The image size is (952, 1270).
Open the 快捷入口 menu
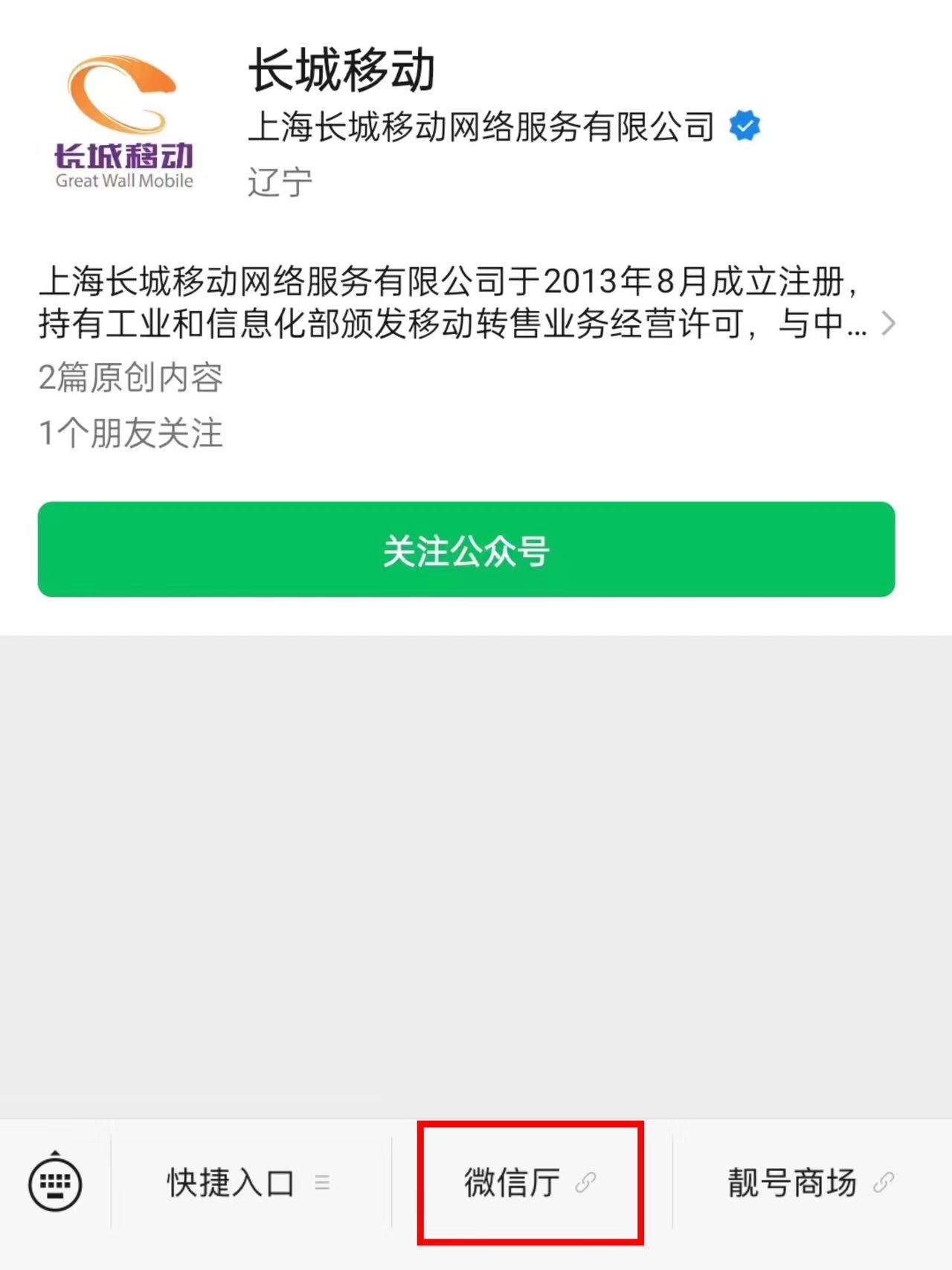click(249, 1182)
